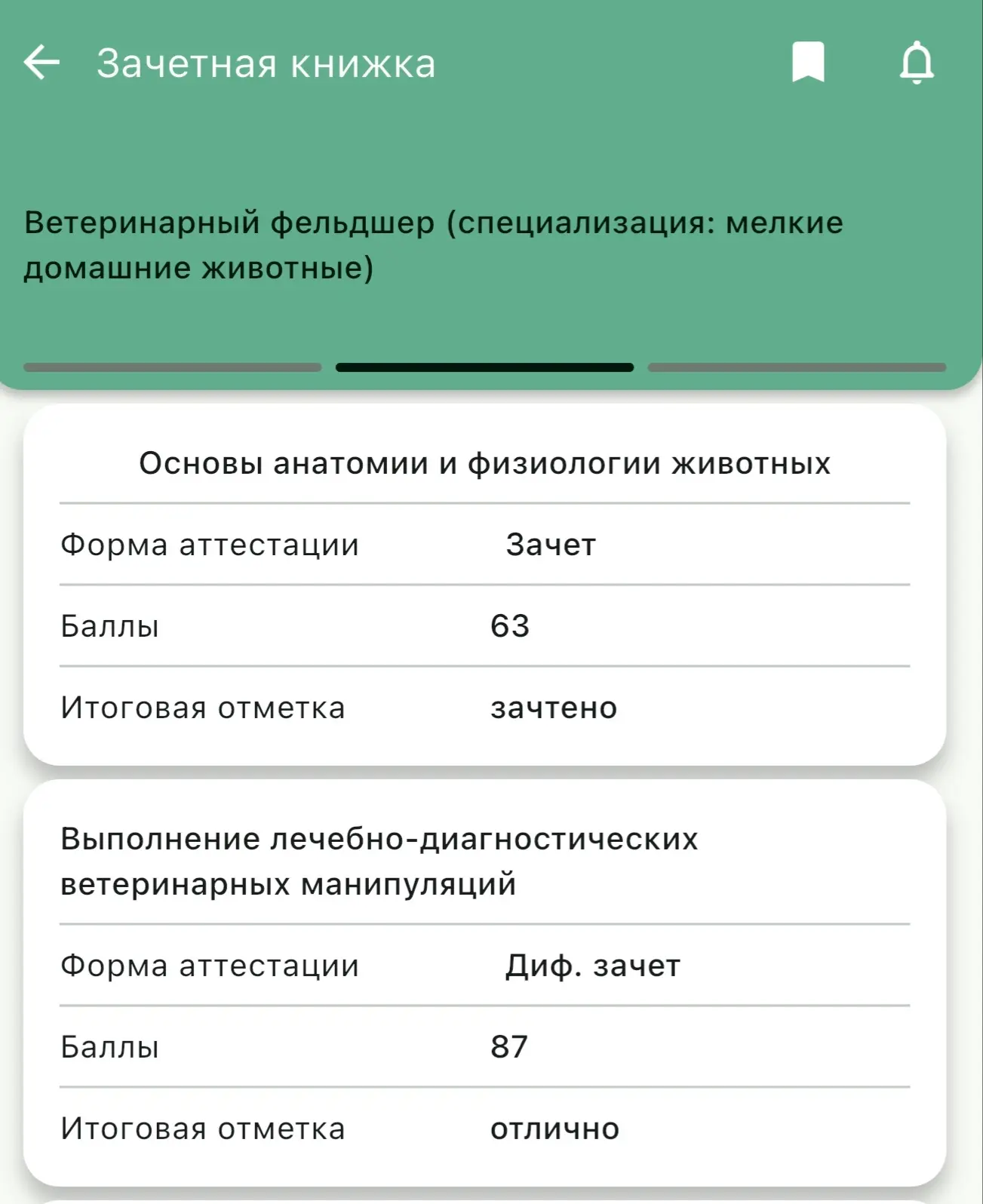The height and width of the screenshot is (1204, 983).
Task: Go back using the top arrow
Action: [41, 62]
